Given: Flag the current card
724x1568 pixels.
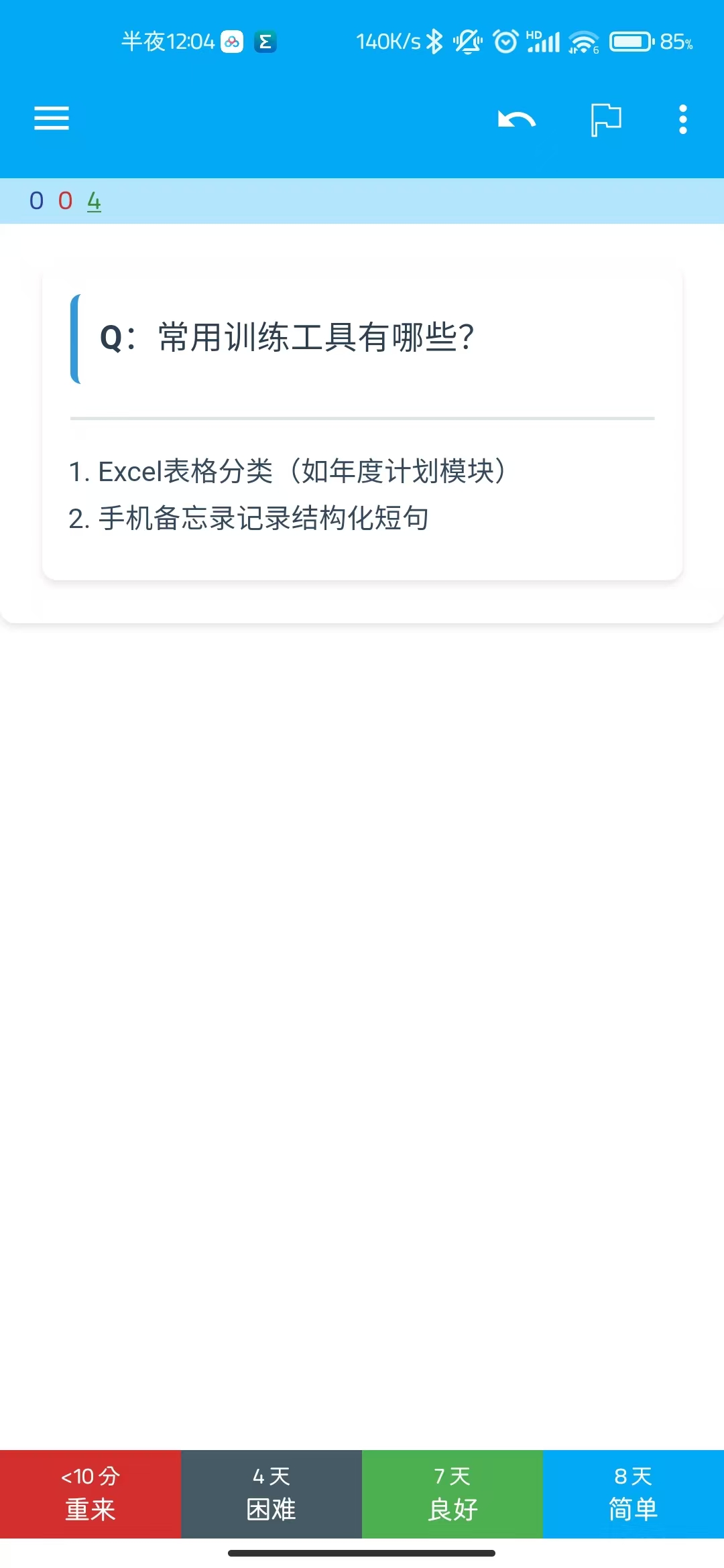Looking at the screenshot, I should coord(606,120).
